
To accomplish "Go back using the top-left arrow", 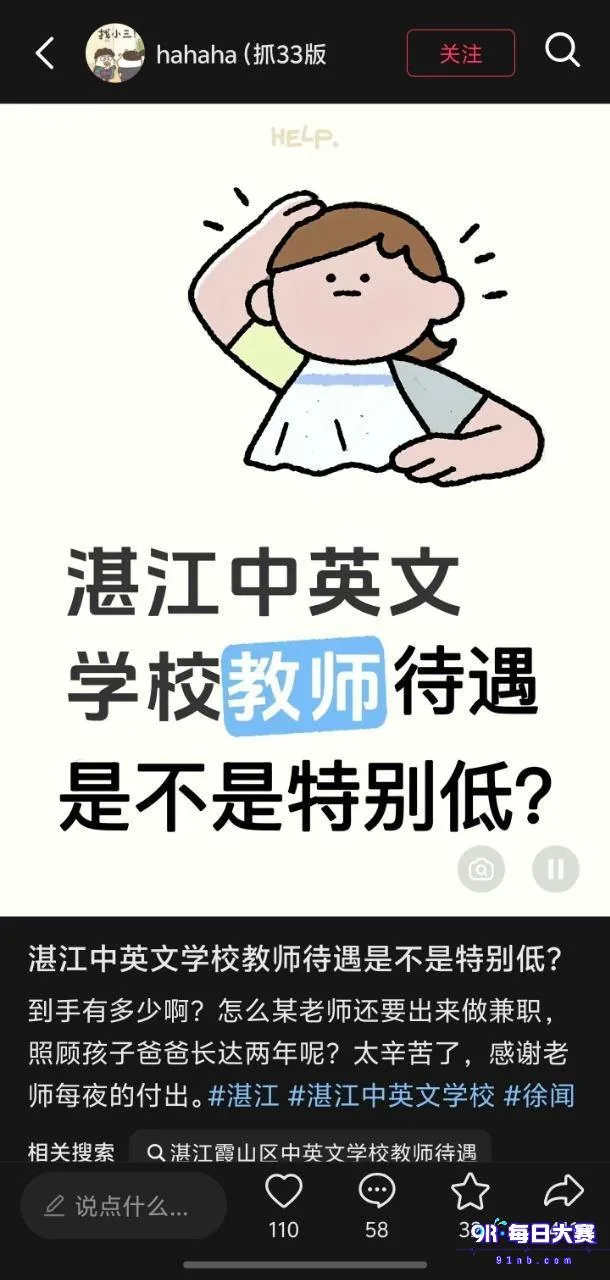I will (x=45, y=53).
